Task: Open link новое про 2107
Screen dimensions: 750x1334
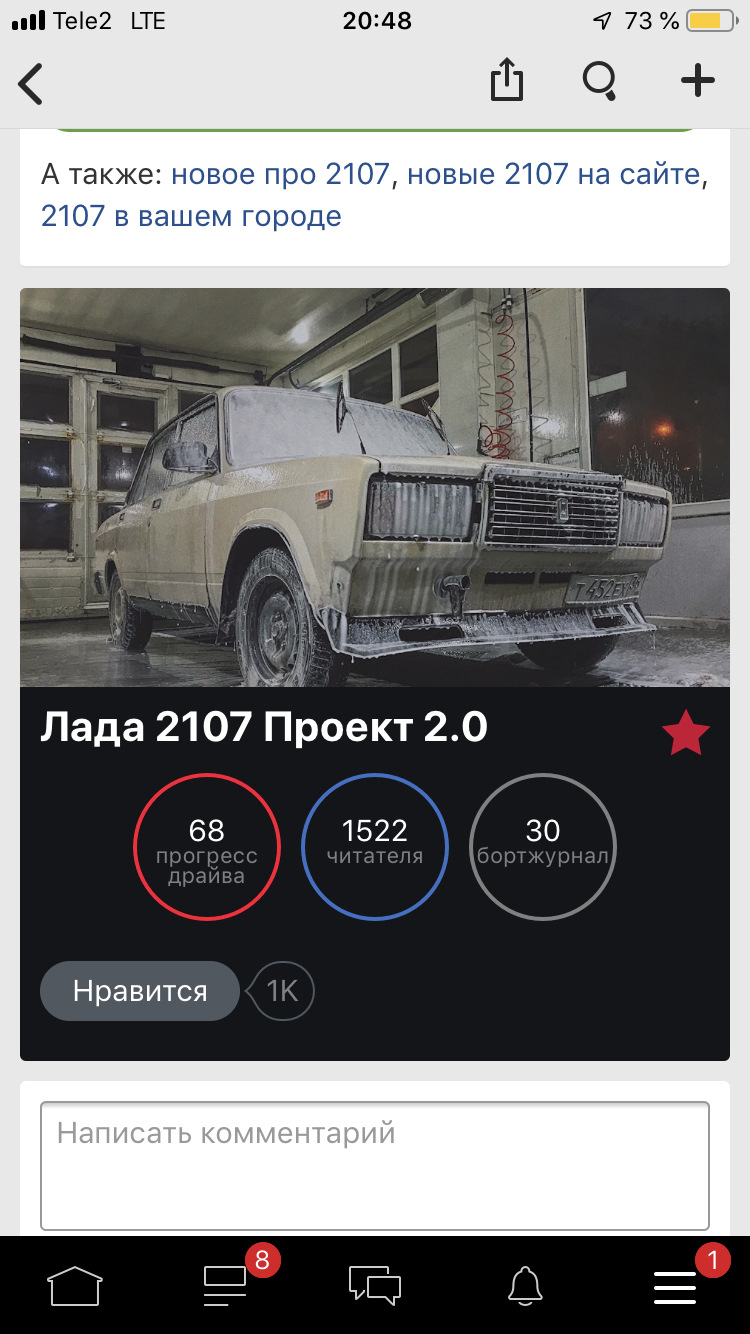Action: 282,174
